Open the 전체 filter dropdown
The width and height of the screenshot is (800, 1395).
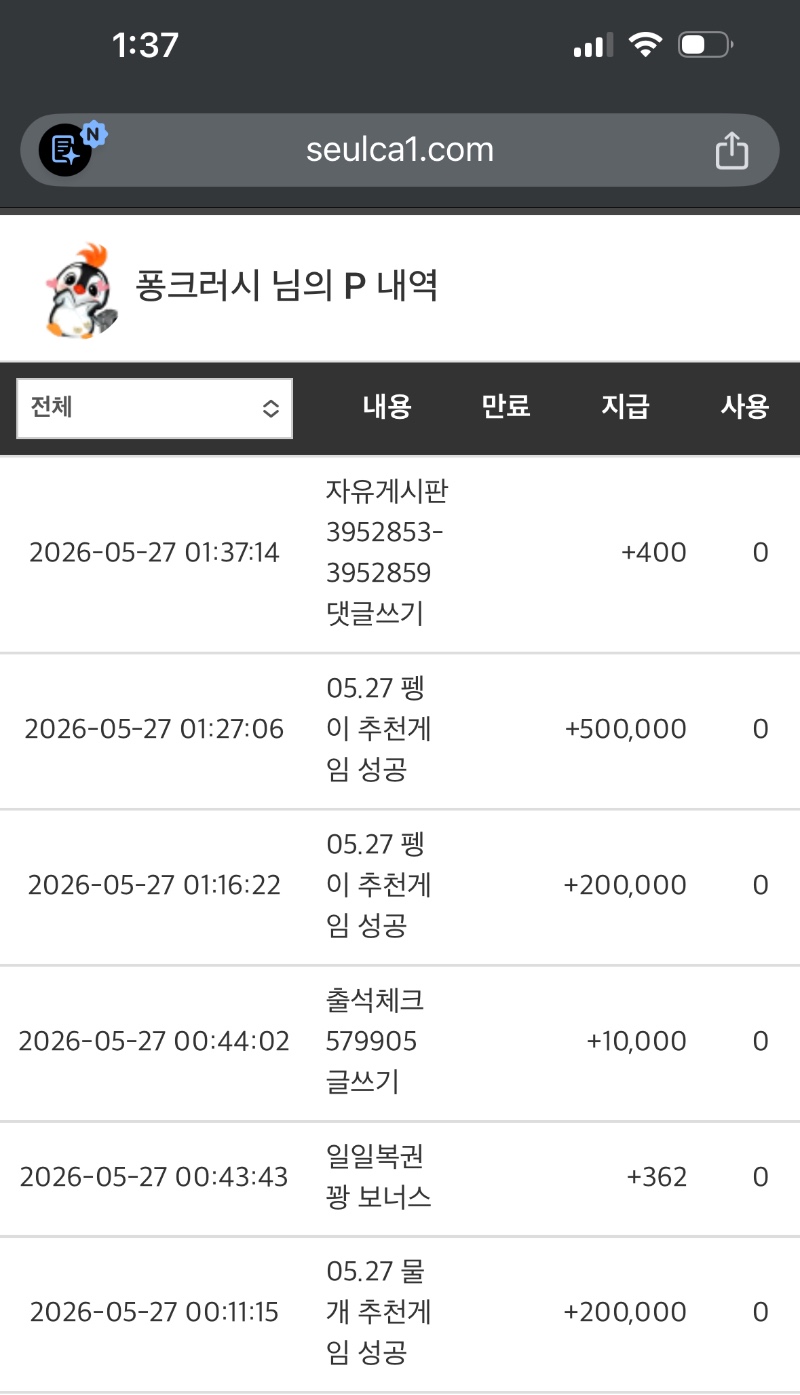click(155, 408)
